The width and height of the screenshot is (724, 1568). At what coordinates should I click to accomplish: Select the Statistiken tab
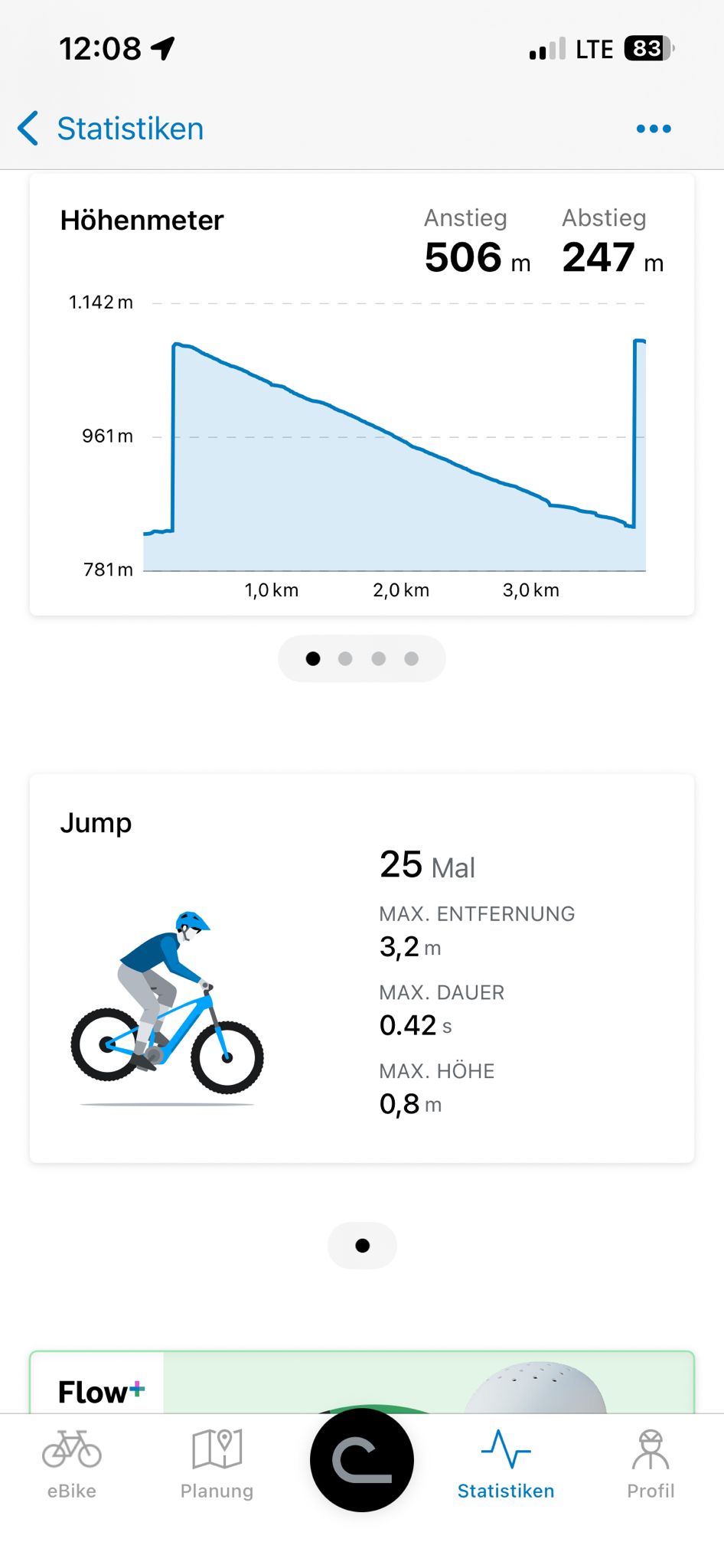point(506,1464)
